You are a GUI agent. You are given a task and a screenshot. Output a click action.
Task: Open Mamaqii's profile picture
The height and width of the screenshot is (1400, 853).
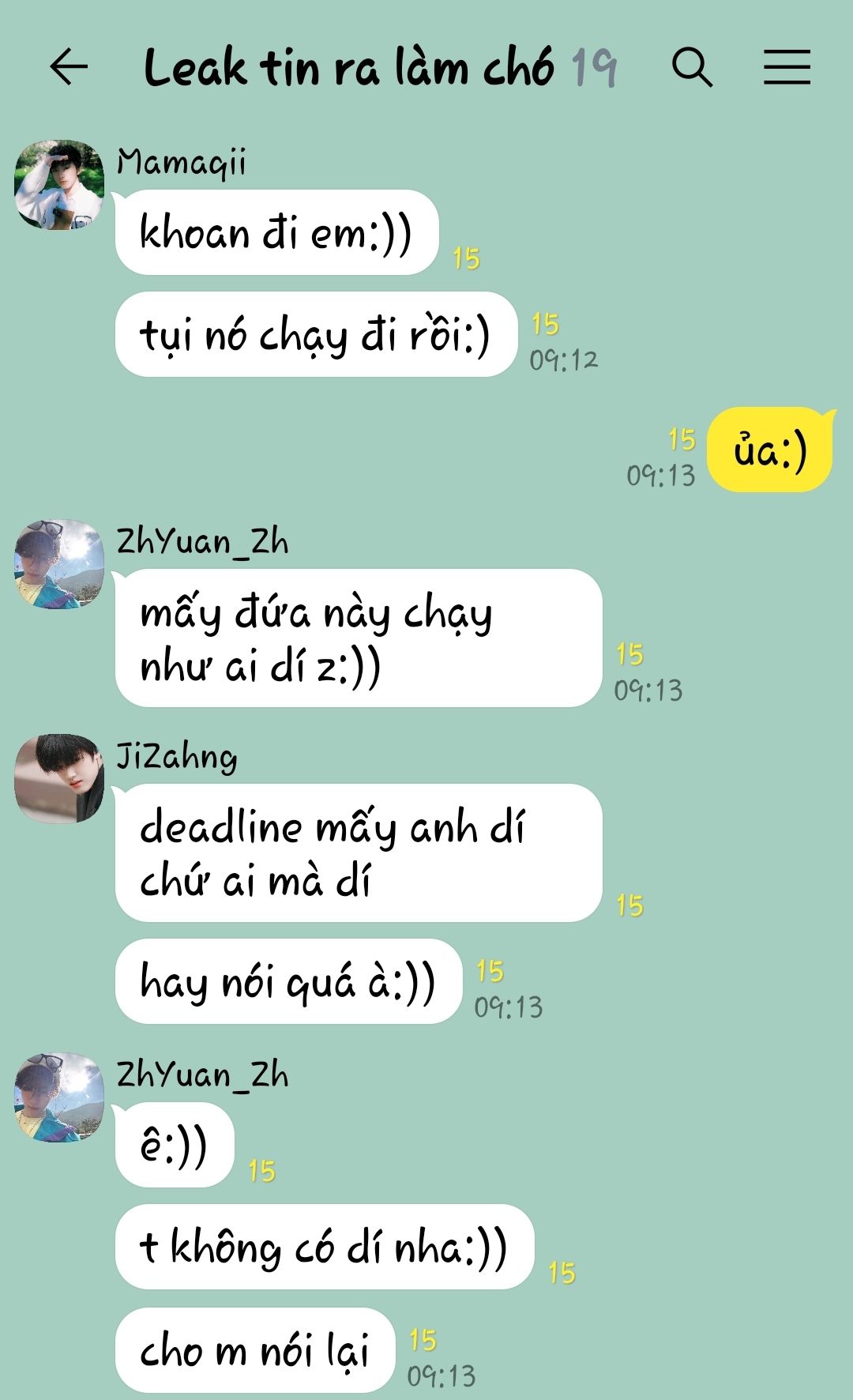pos(59,185)
